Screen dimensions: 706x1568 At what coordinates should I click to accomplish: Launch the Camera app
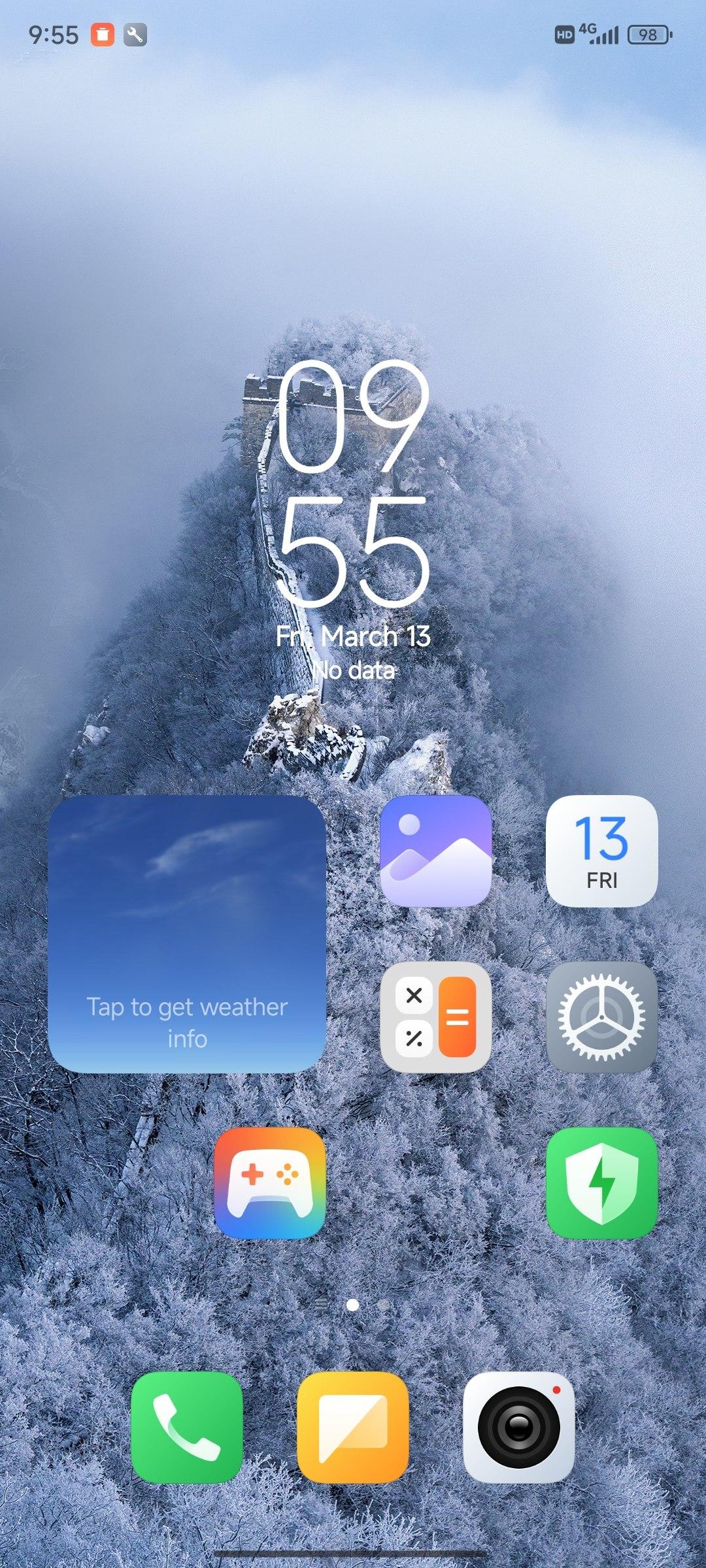pyautogui.click(x=519, y=1427)
